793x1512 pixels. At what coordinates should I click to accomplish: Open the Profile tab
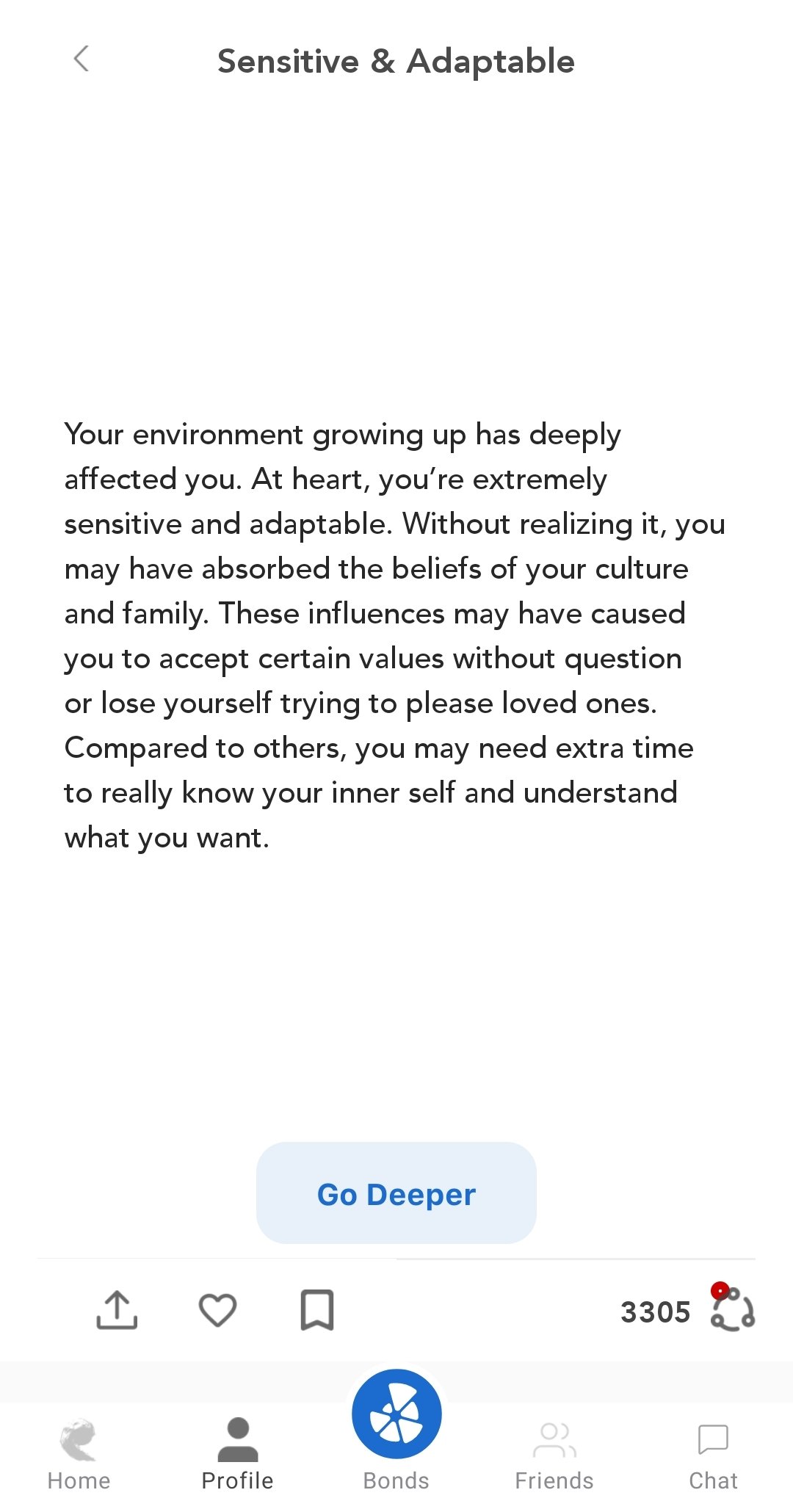point(238,1455)
